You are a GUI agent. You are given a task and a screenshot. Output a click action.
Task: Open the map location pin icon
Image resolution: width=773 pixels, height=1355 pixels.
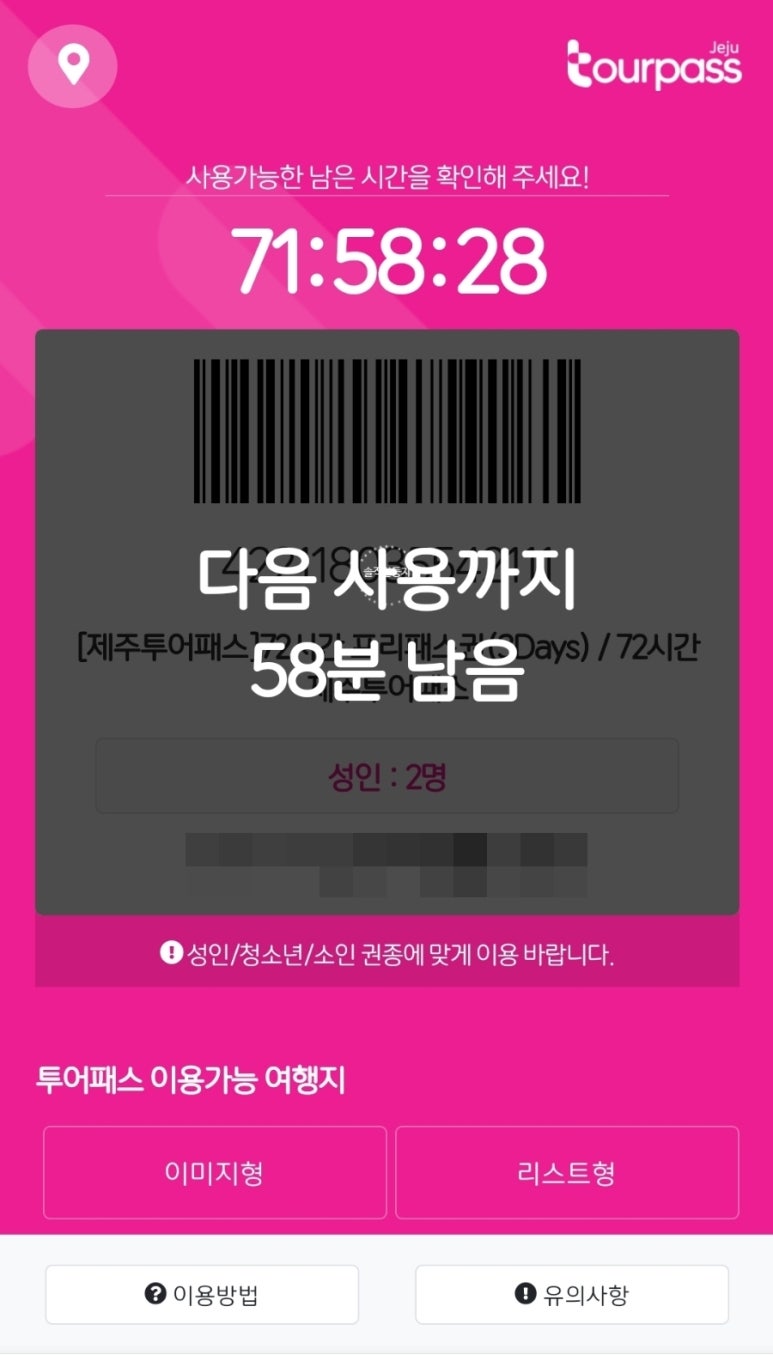click(72, 66)
